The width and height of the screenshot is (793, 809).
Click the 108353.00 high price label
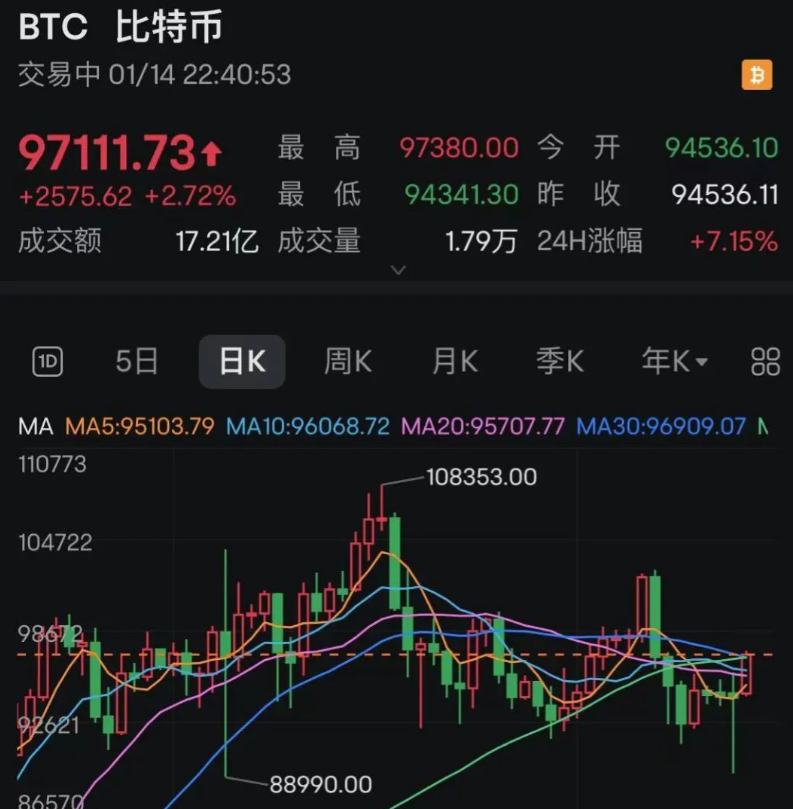pyautogui.click(x=483, y=477)
